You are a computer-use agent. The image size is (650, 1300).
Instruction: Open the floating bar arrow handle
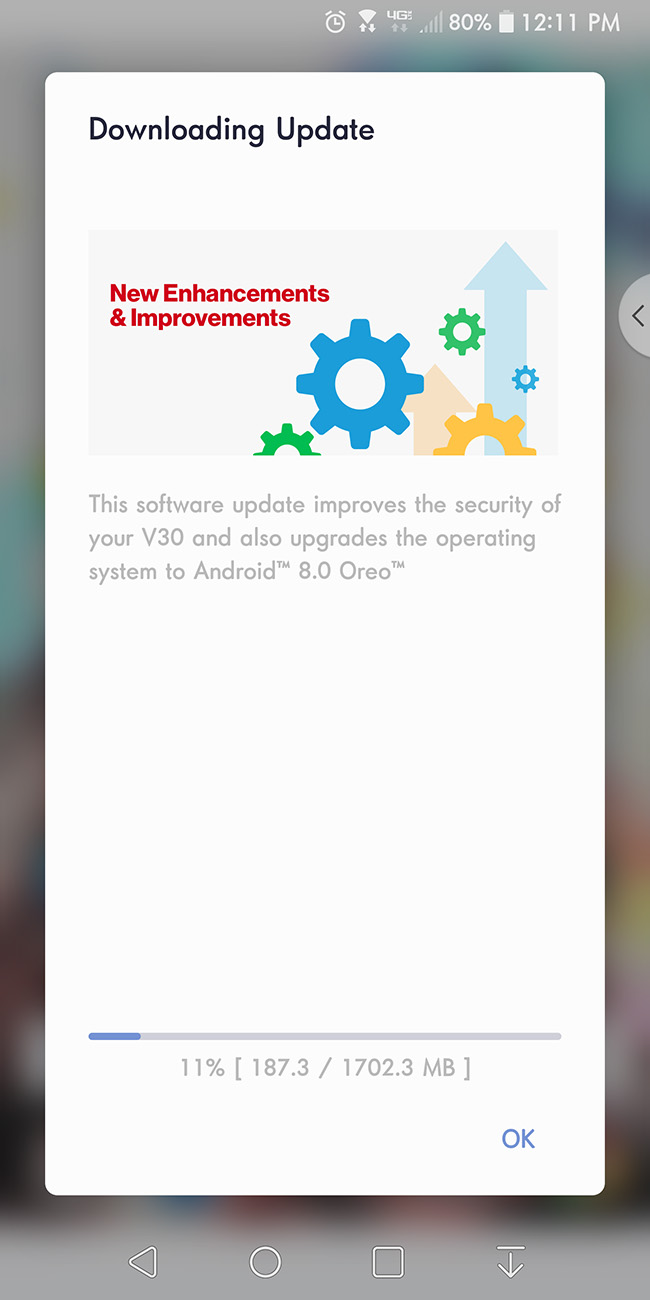click(636, 316)
